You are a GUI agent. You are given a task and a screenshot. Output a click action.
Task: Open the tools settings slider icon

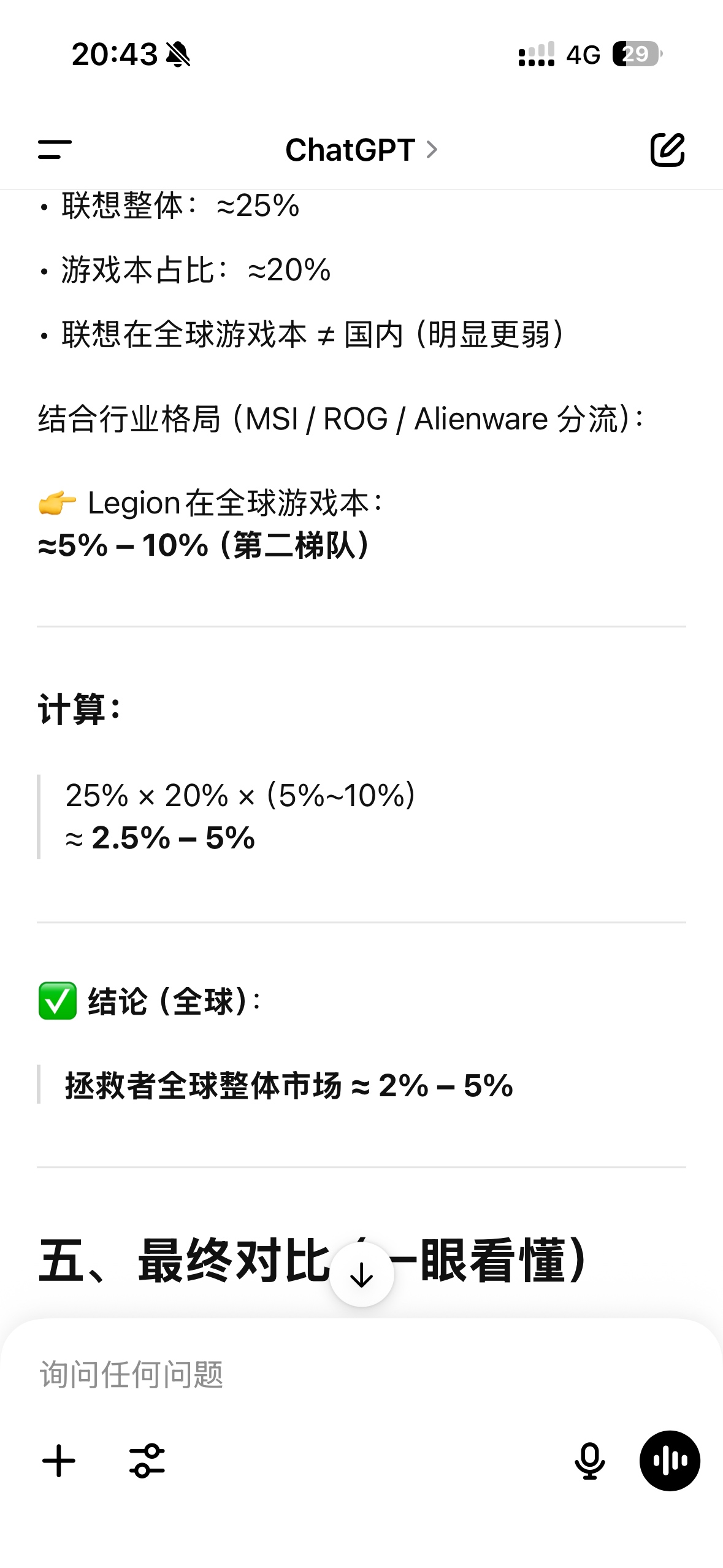coord(147,1461)
